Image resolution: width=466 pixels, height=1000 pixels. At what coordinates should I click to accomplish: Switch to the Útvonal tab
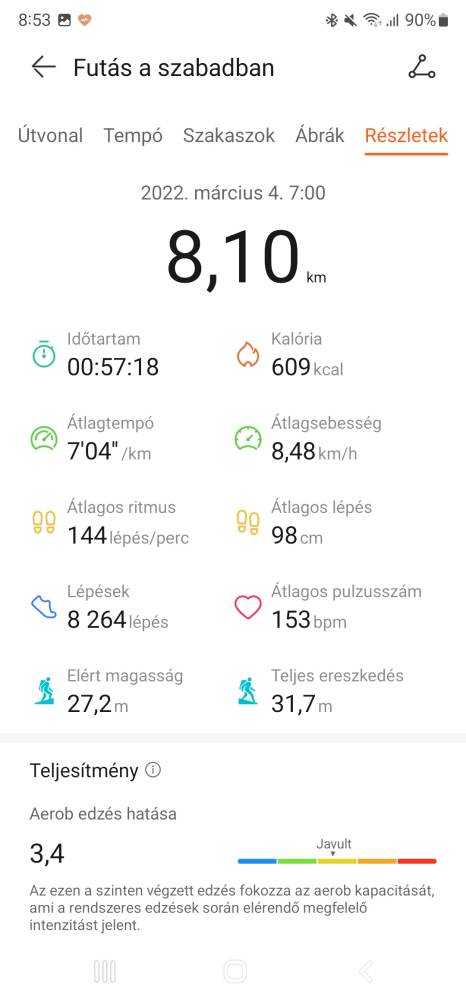coord(50,135)
